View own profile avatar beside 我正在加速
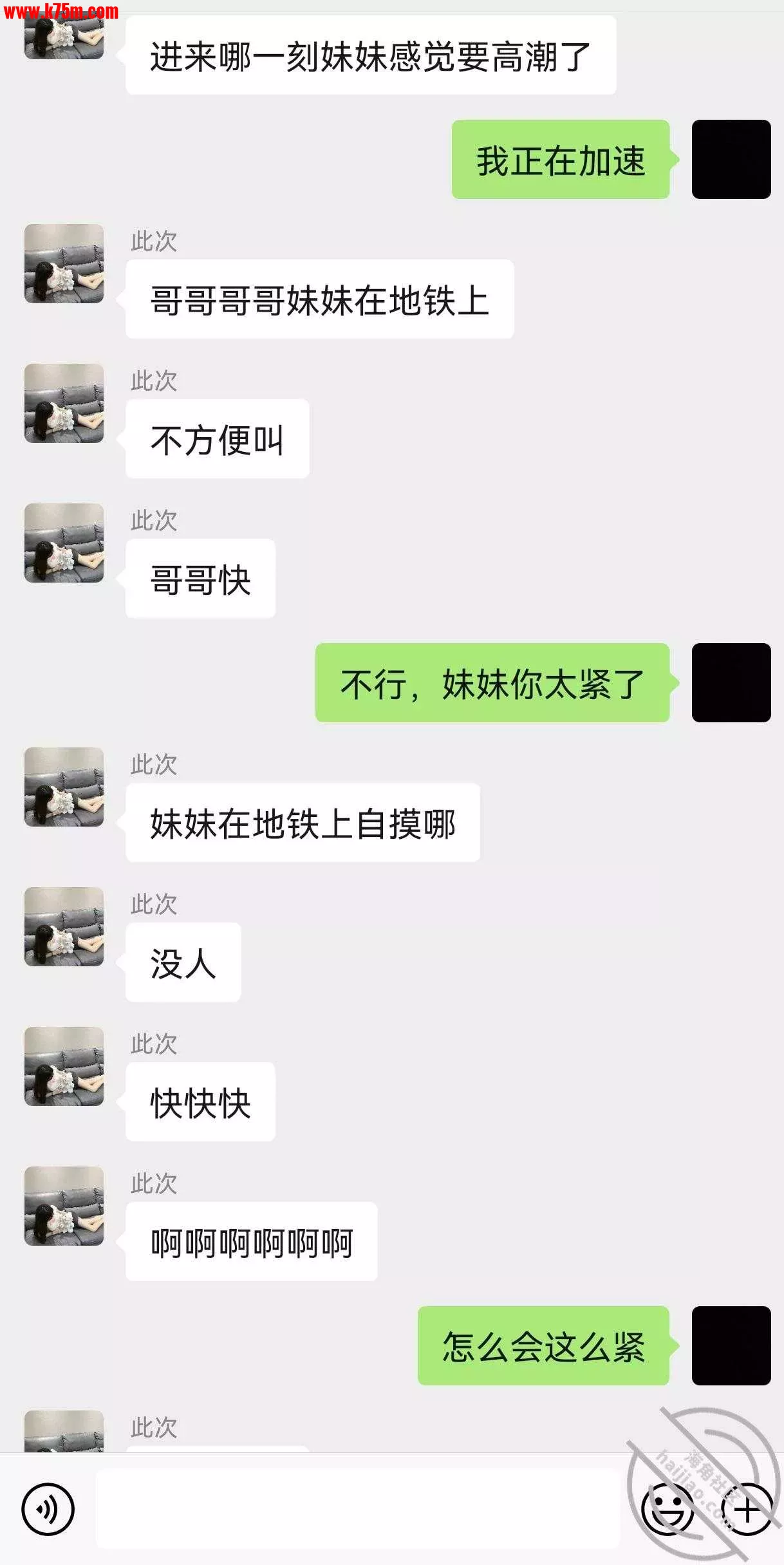The height and width of the screenshot is (1565, 784). tap(731, 159)
